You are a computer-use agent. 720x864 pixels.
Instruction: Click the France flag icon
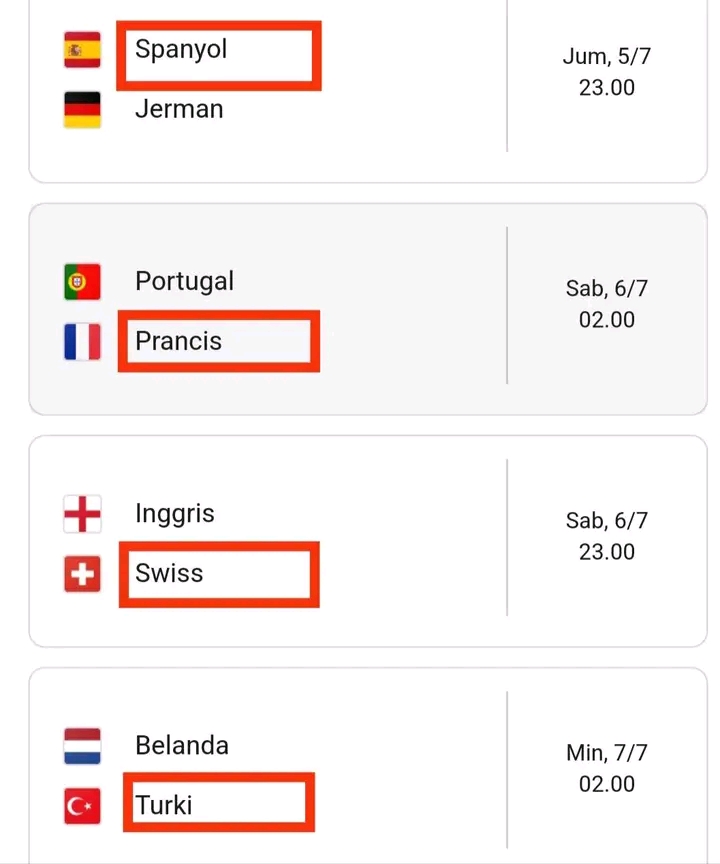(81, 342)
